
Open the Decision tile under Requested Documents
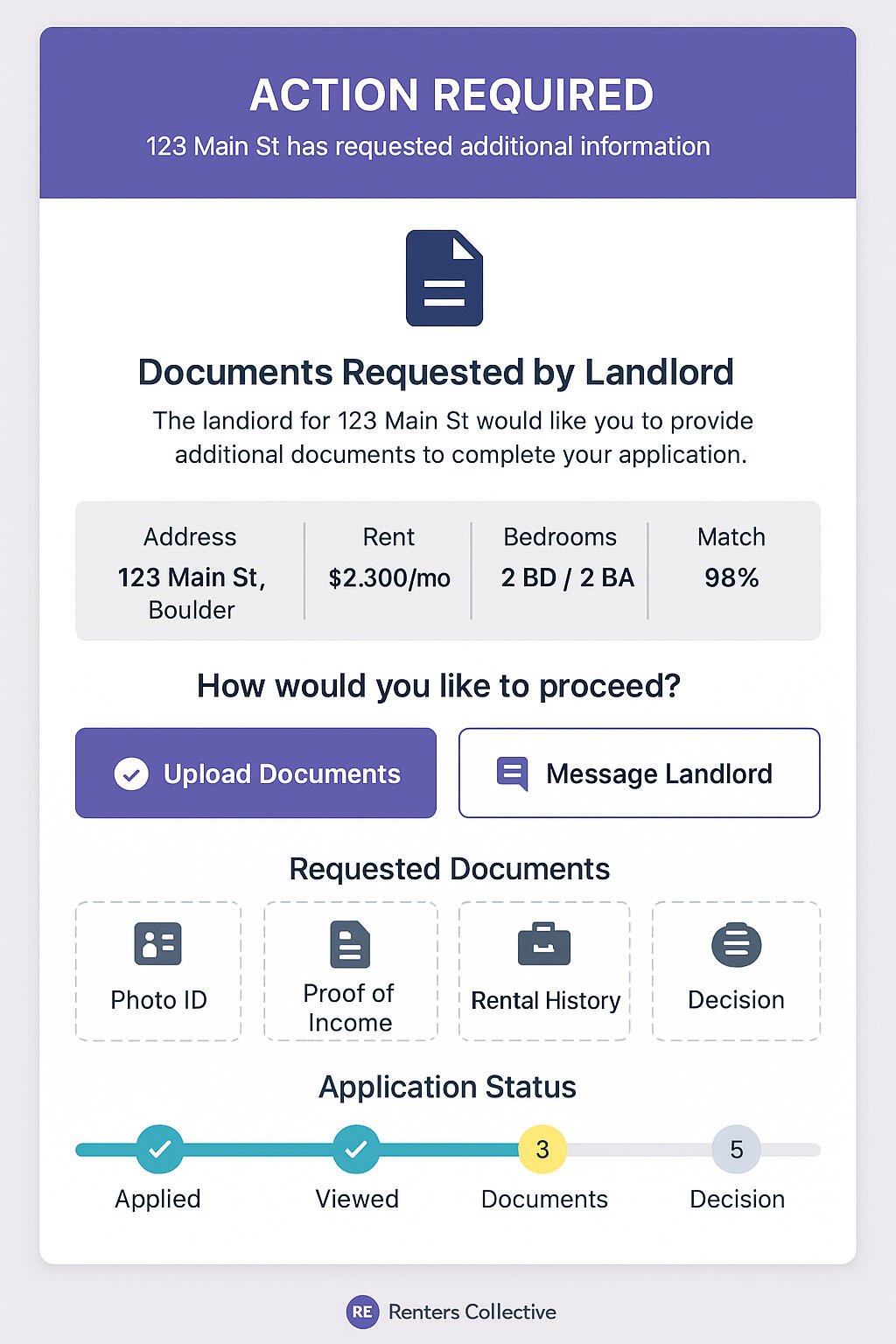736,971
